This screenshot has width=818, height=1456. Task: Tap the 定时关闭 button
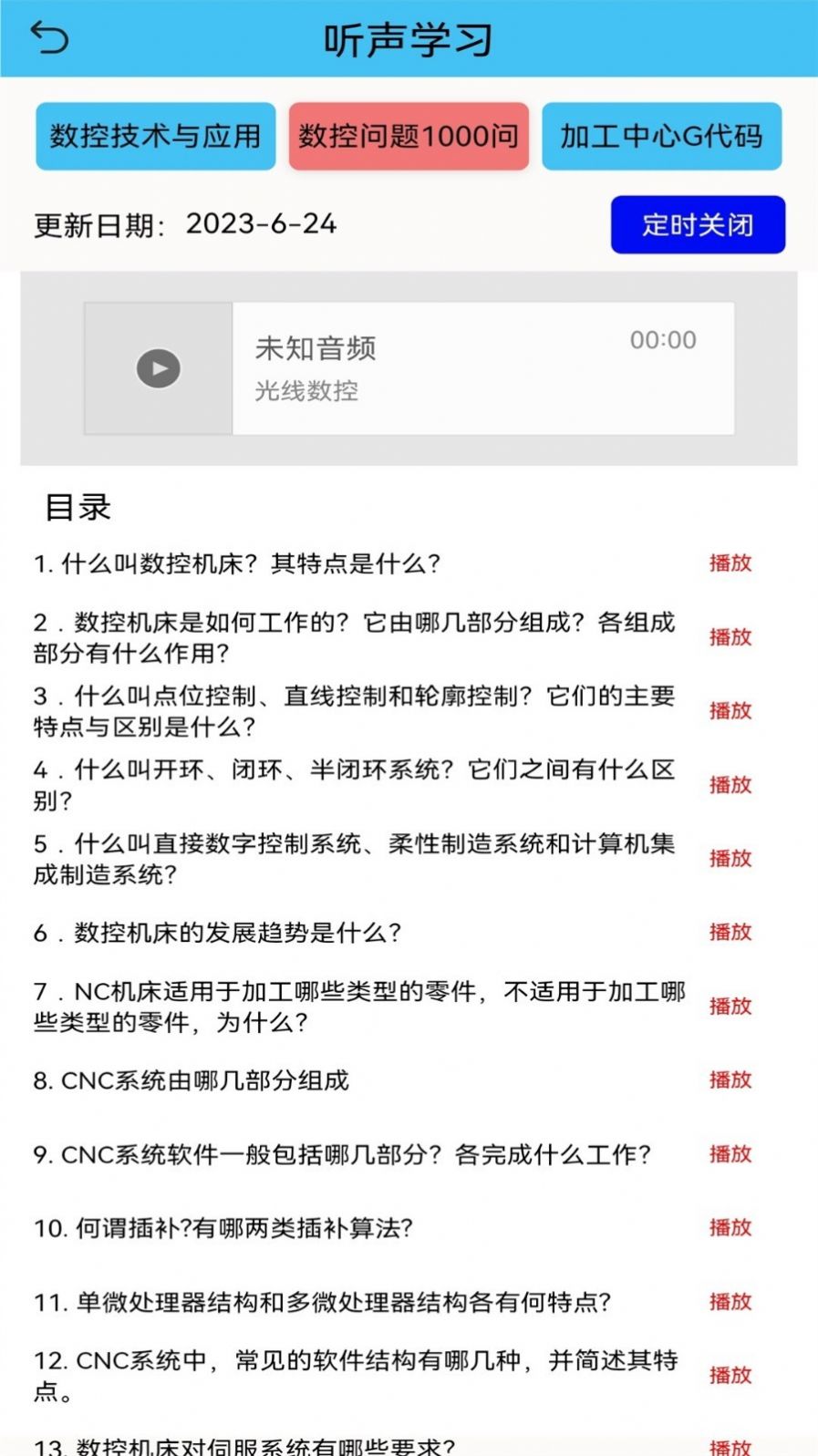click(x=698, y=224)
